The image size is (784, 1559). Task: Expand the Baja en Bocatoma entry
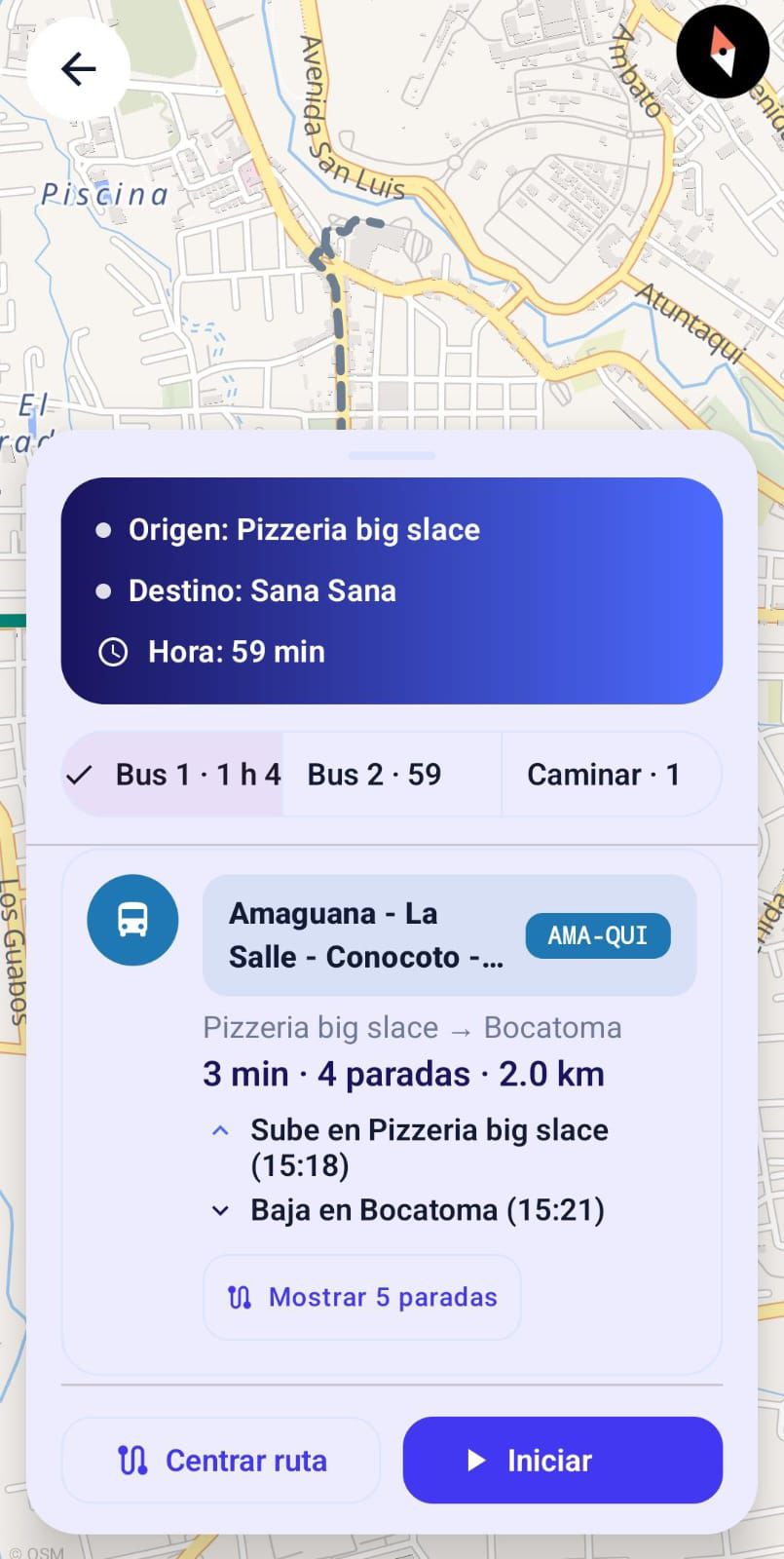[x=218, y=1209]
